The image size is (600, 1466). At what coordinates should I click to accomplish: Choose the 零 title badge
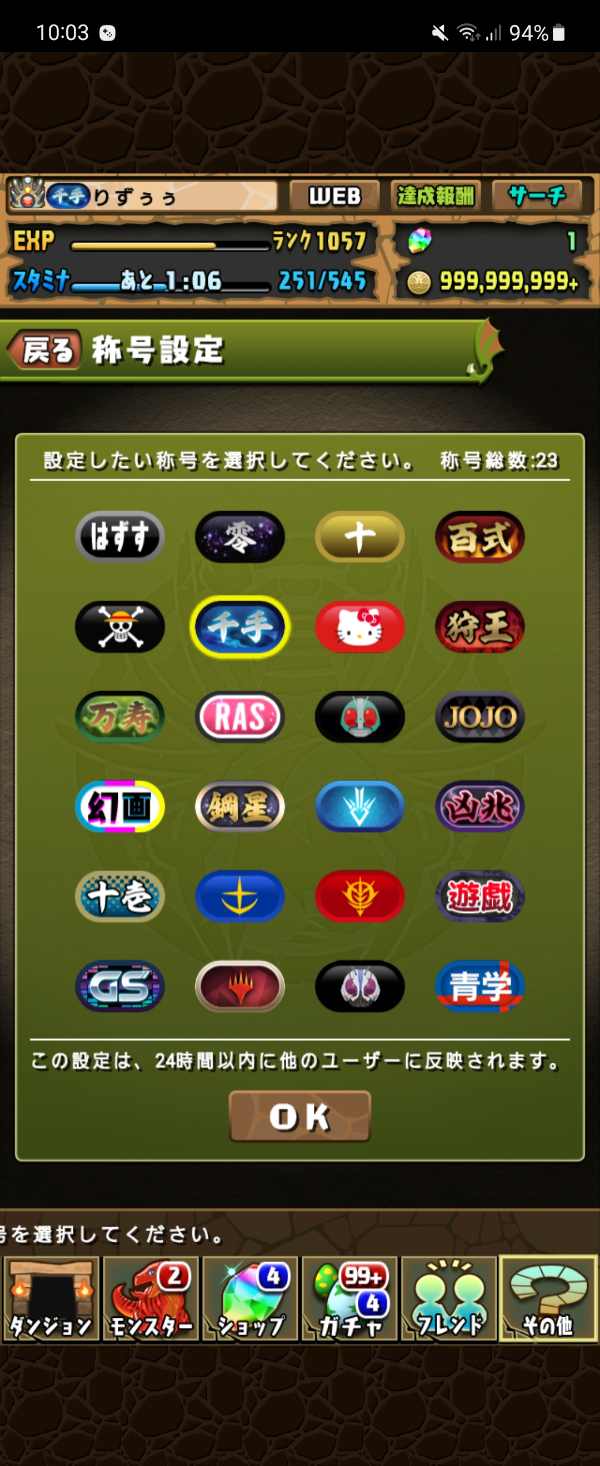240,537
